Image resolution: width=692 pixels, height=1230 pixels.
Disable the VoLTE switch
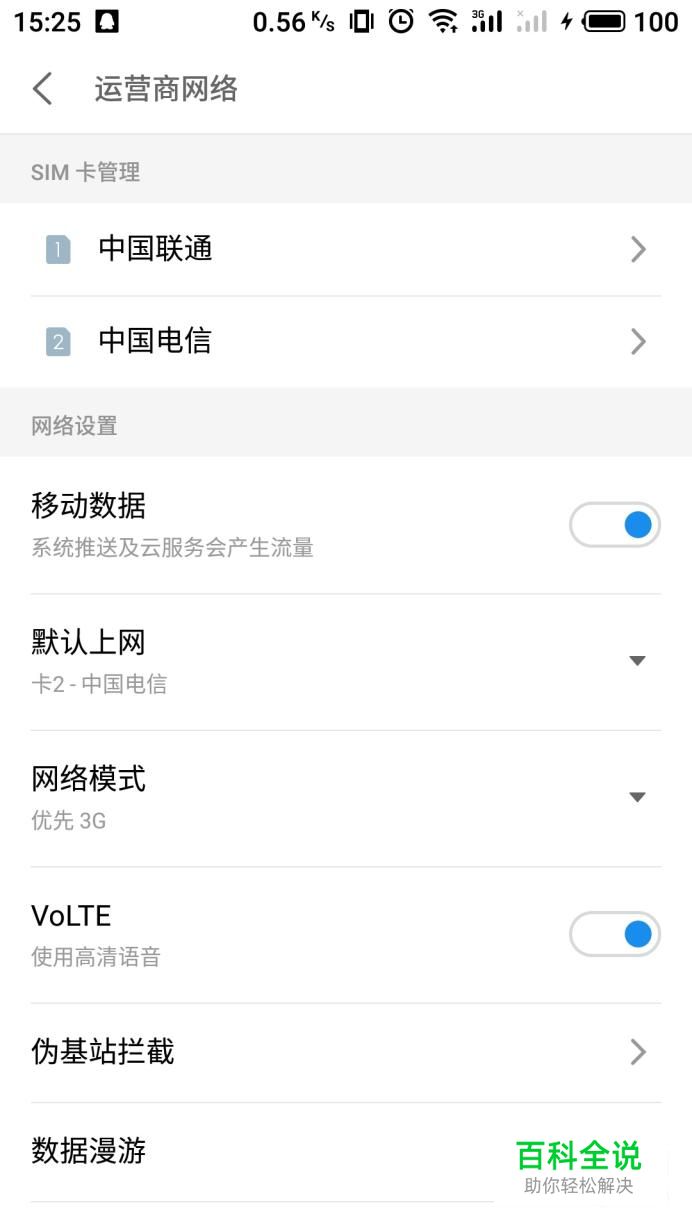click(615, 934)
